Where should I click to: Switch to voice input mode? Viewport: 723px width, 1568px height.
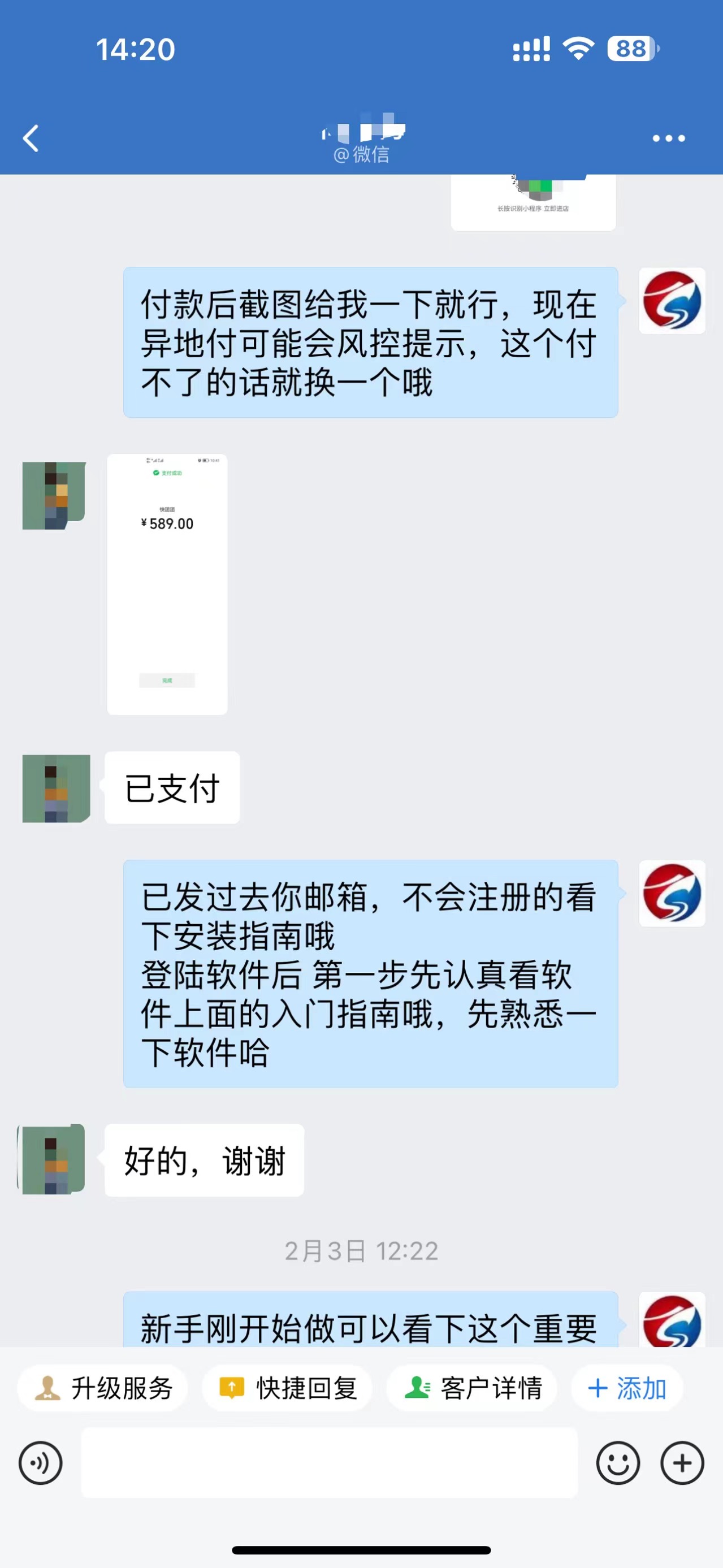pos(40,1463)
